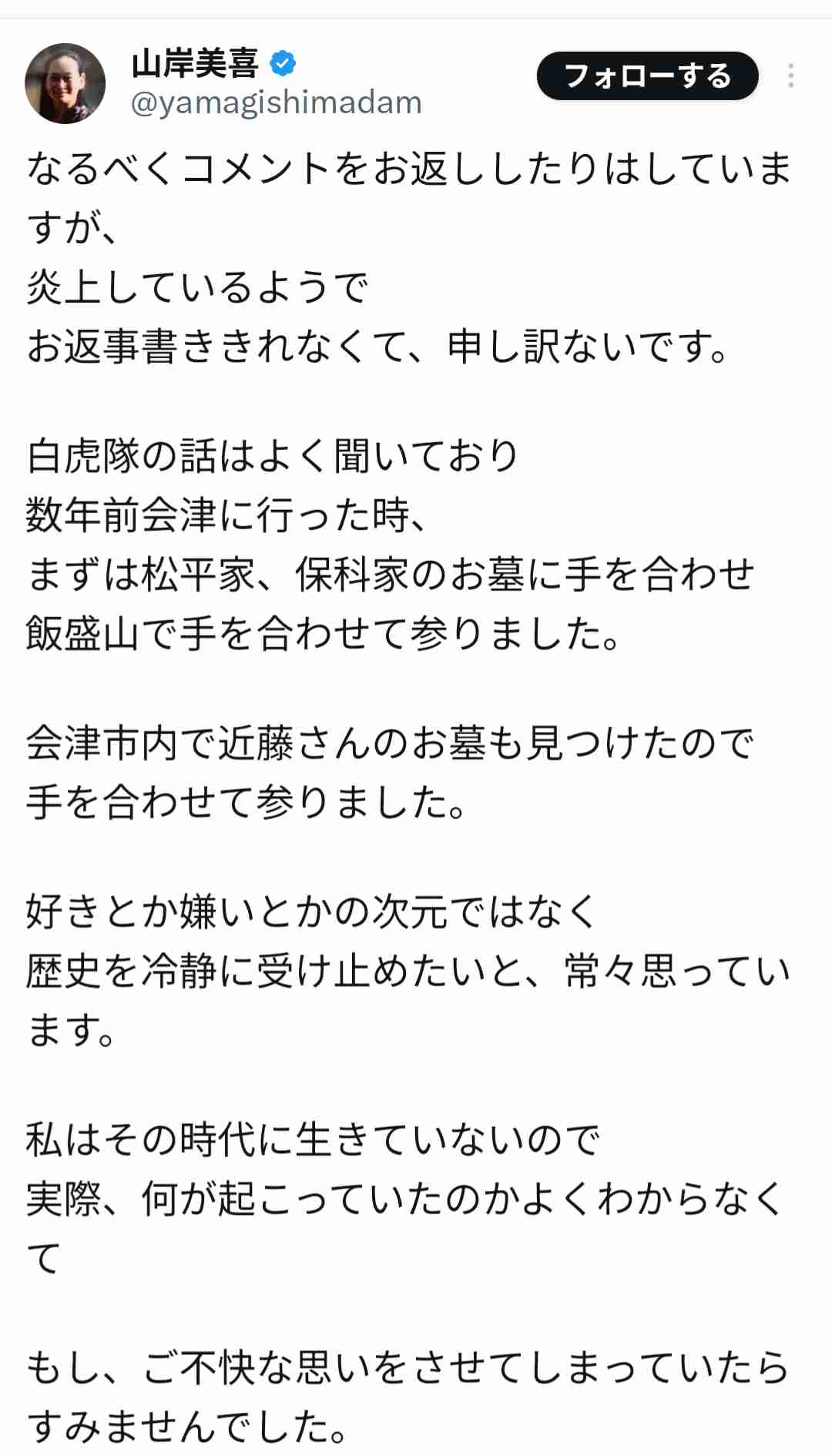Open the post's three-dot overflow menu

[790, 76]
